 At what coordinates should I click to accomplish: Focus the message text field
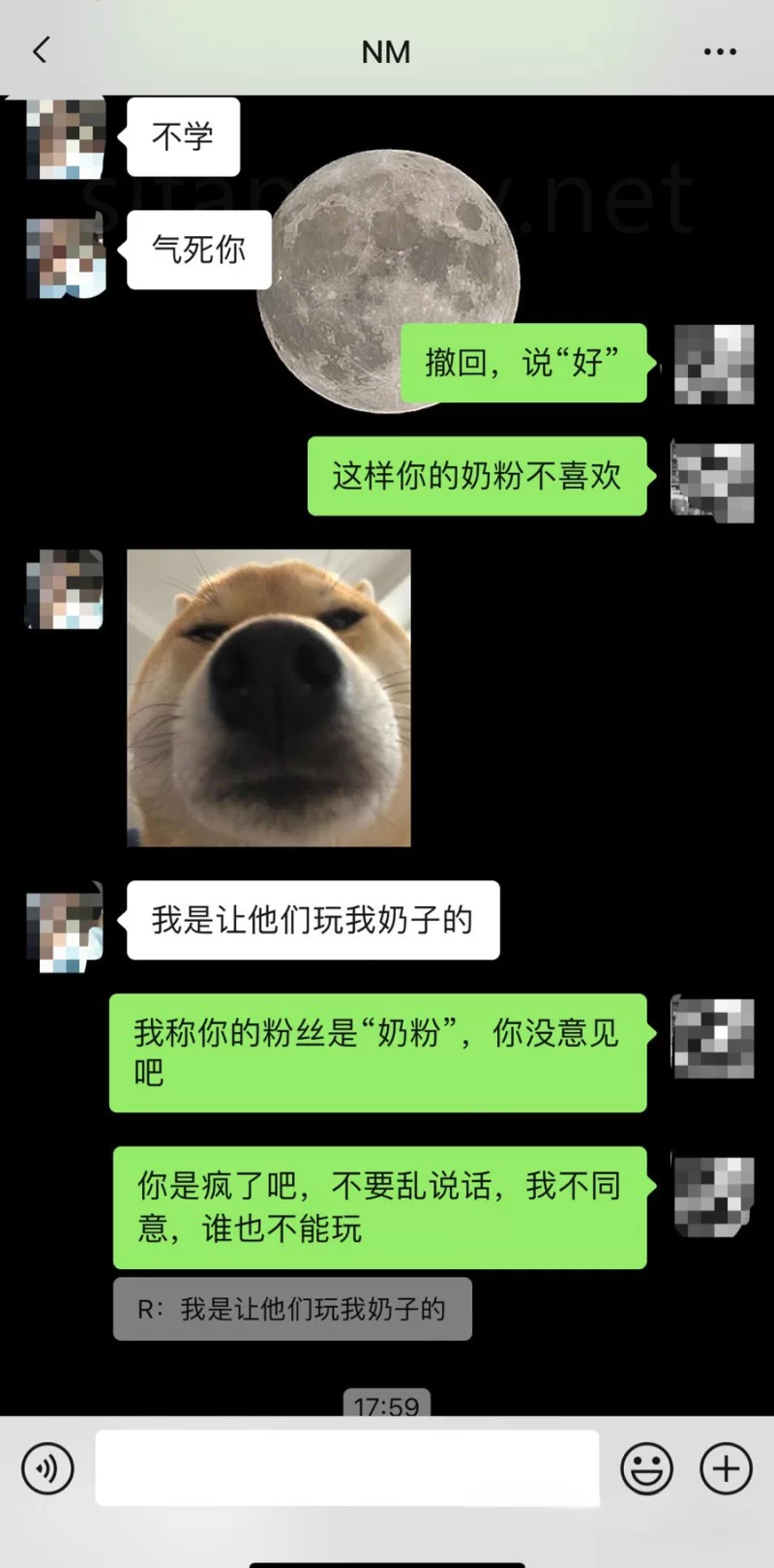coord(346,1467)
